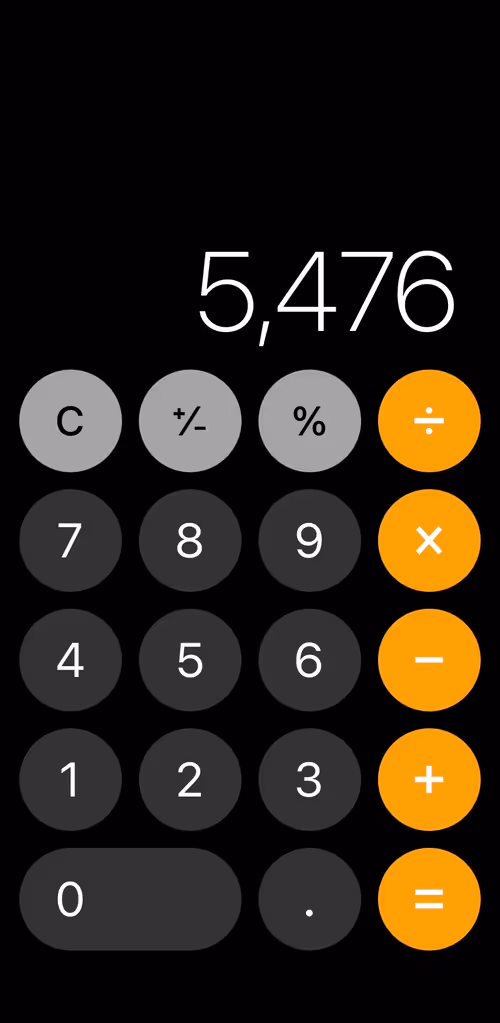Select the multiply operator
This screenshot has height=1023, width=500.
430,540
